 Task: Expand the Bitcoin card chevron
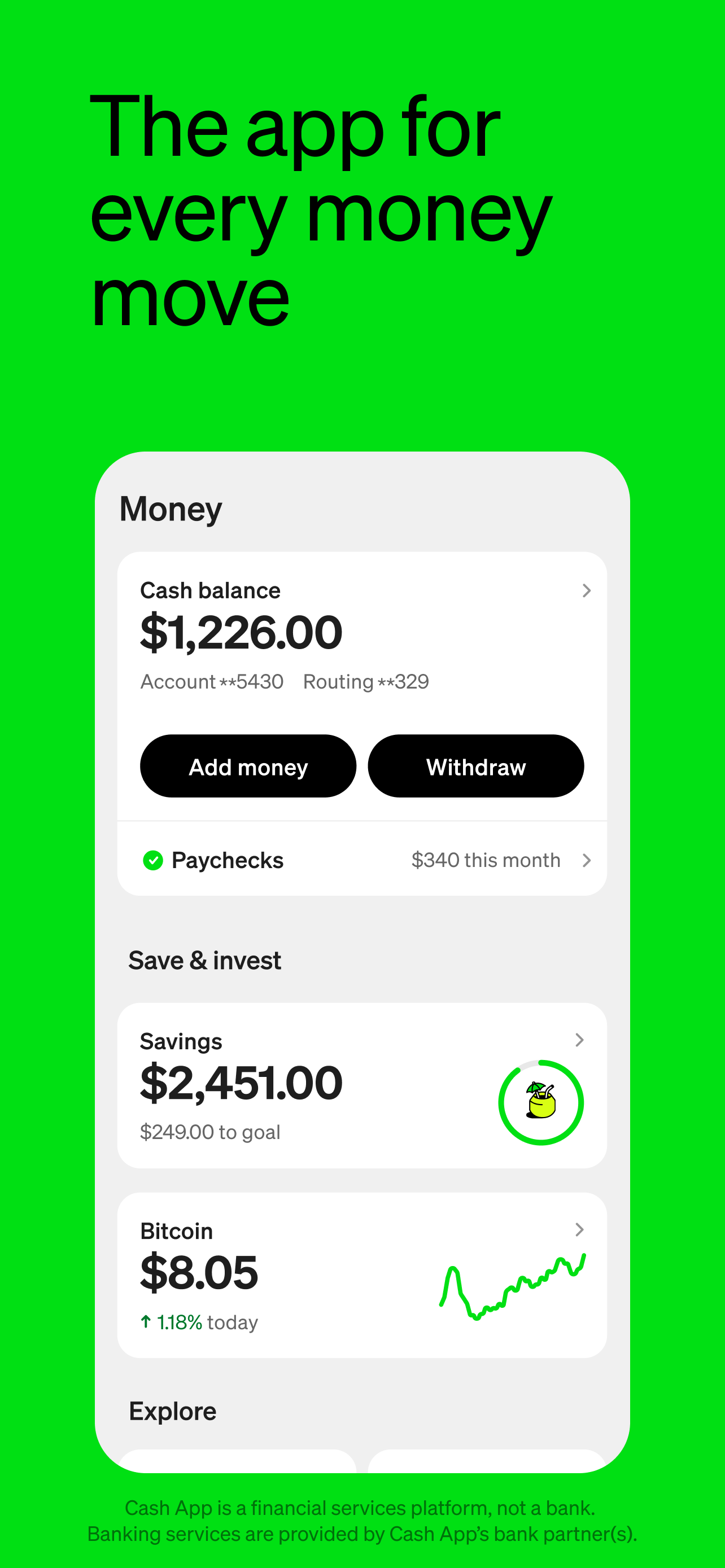tap(579, 1230)
